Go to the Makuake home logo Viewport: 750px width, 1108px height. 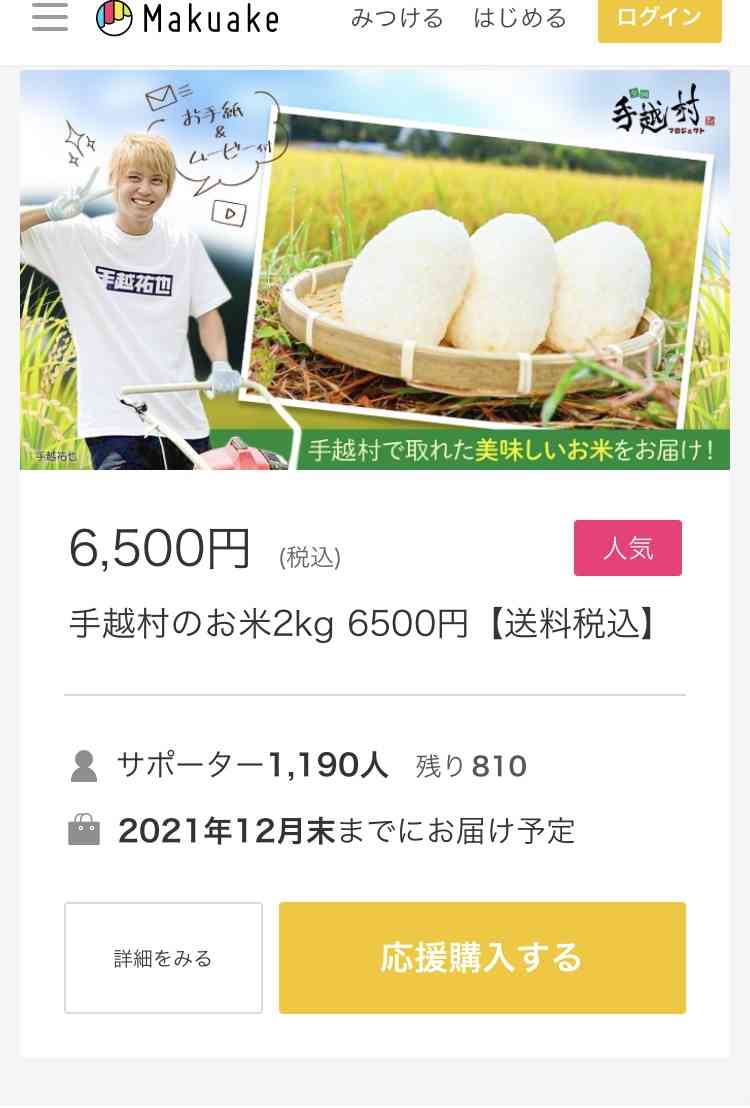point(187,18)
